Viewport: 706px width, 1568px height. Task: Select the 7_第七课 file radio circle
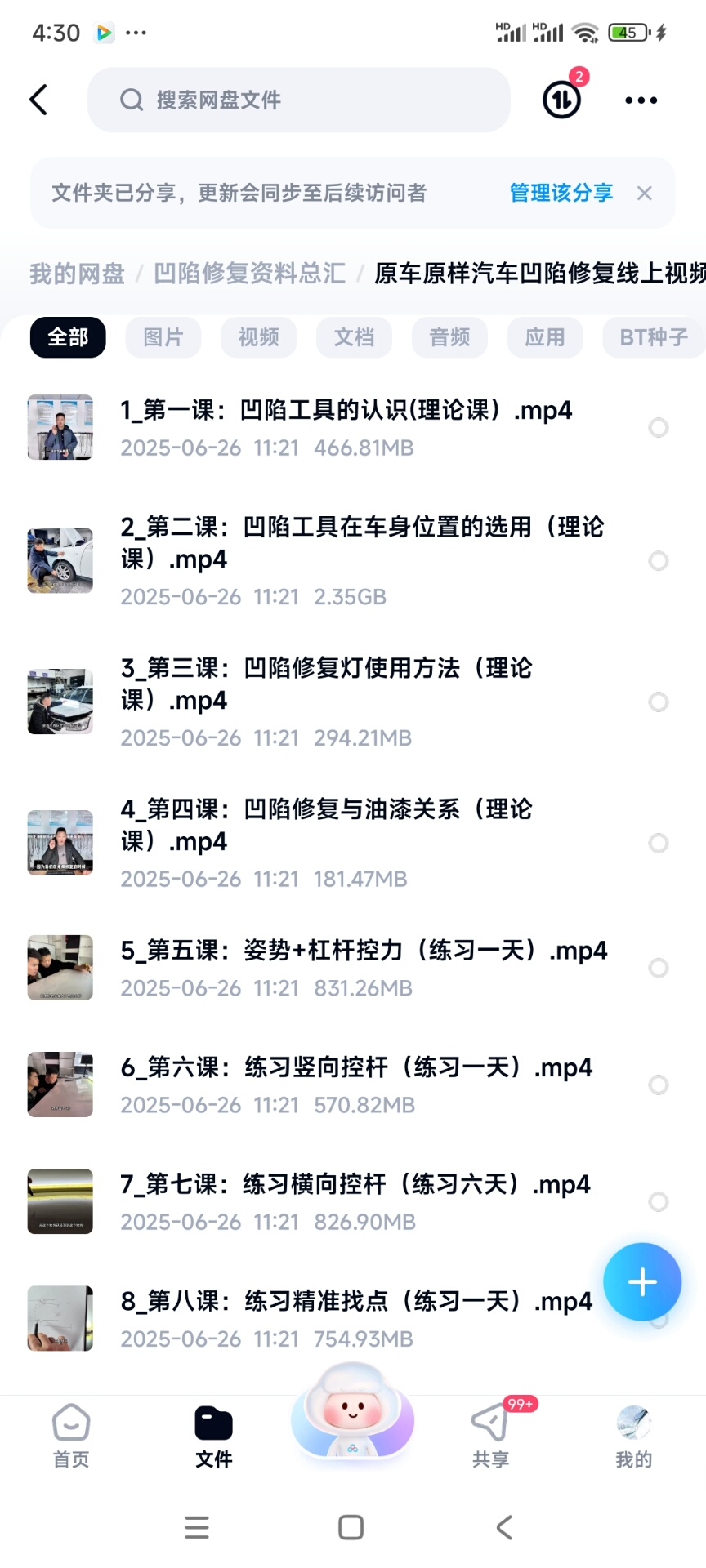coord(658,1201)
